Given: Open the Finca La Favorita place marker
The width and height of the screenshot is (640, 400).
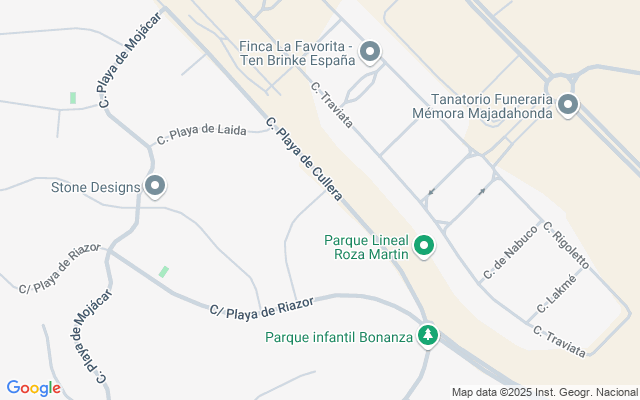Looking at the screenshot, I should click(370, 52).
